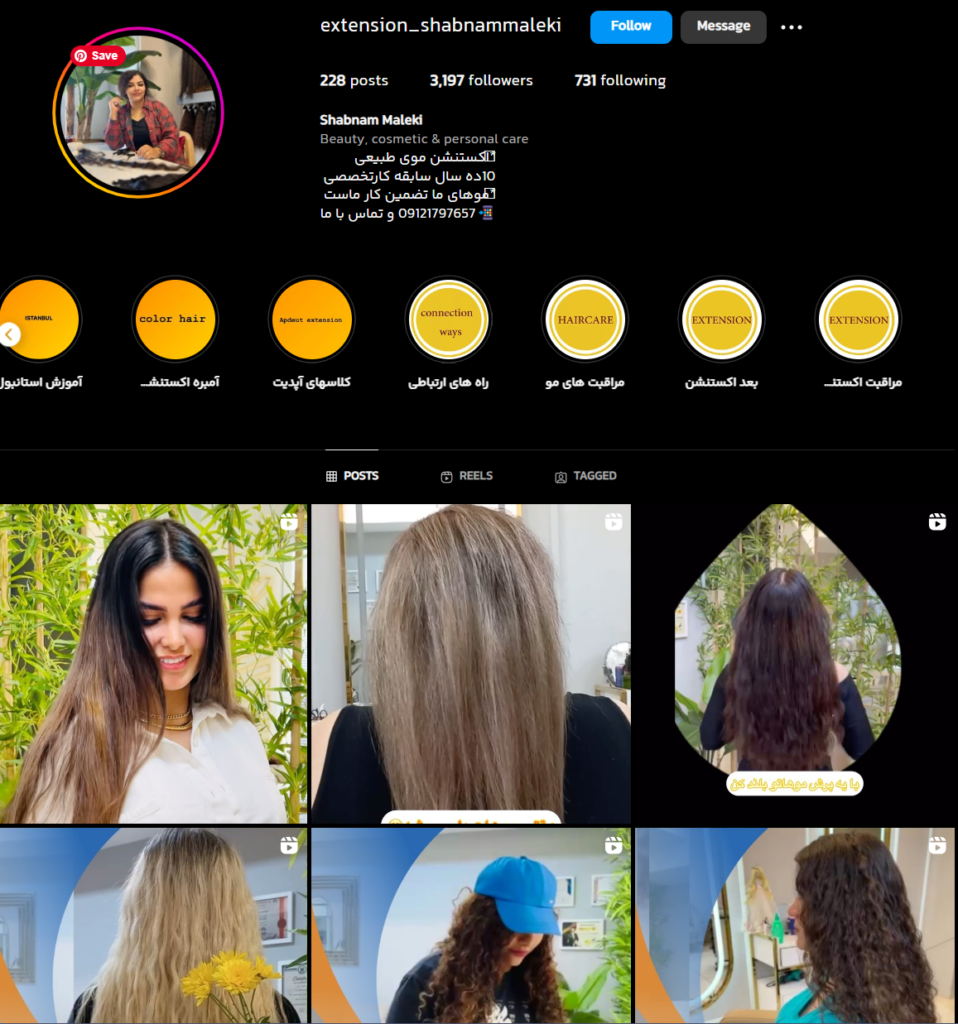
Task: Open the connection ways highlight
Action: click(x=448, y=320)
